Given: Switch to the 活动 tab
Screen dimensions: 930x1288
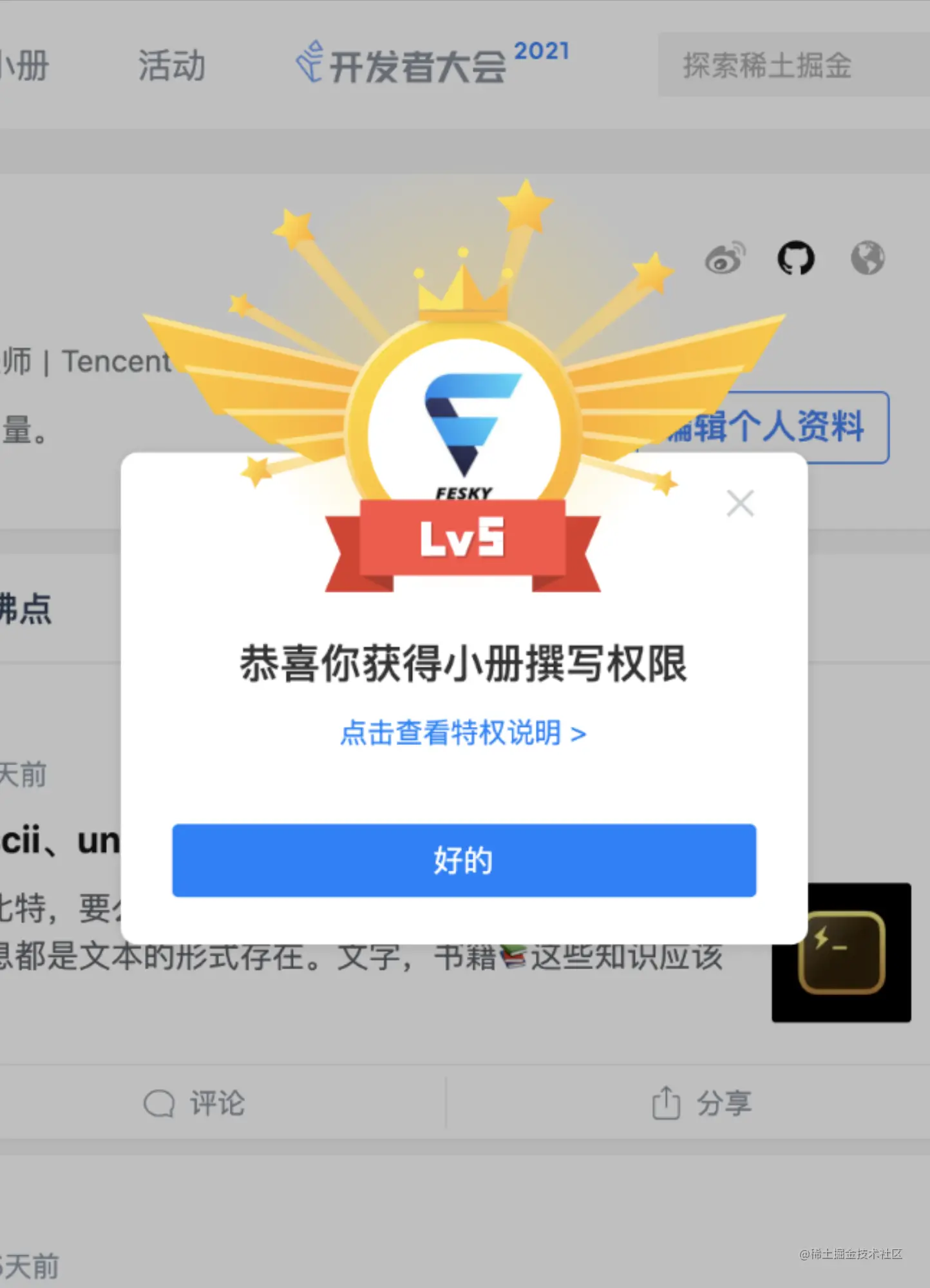Looking at the screenshot, I should [172, 66].
